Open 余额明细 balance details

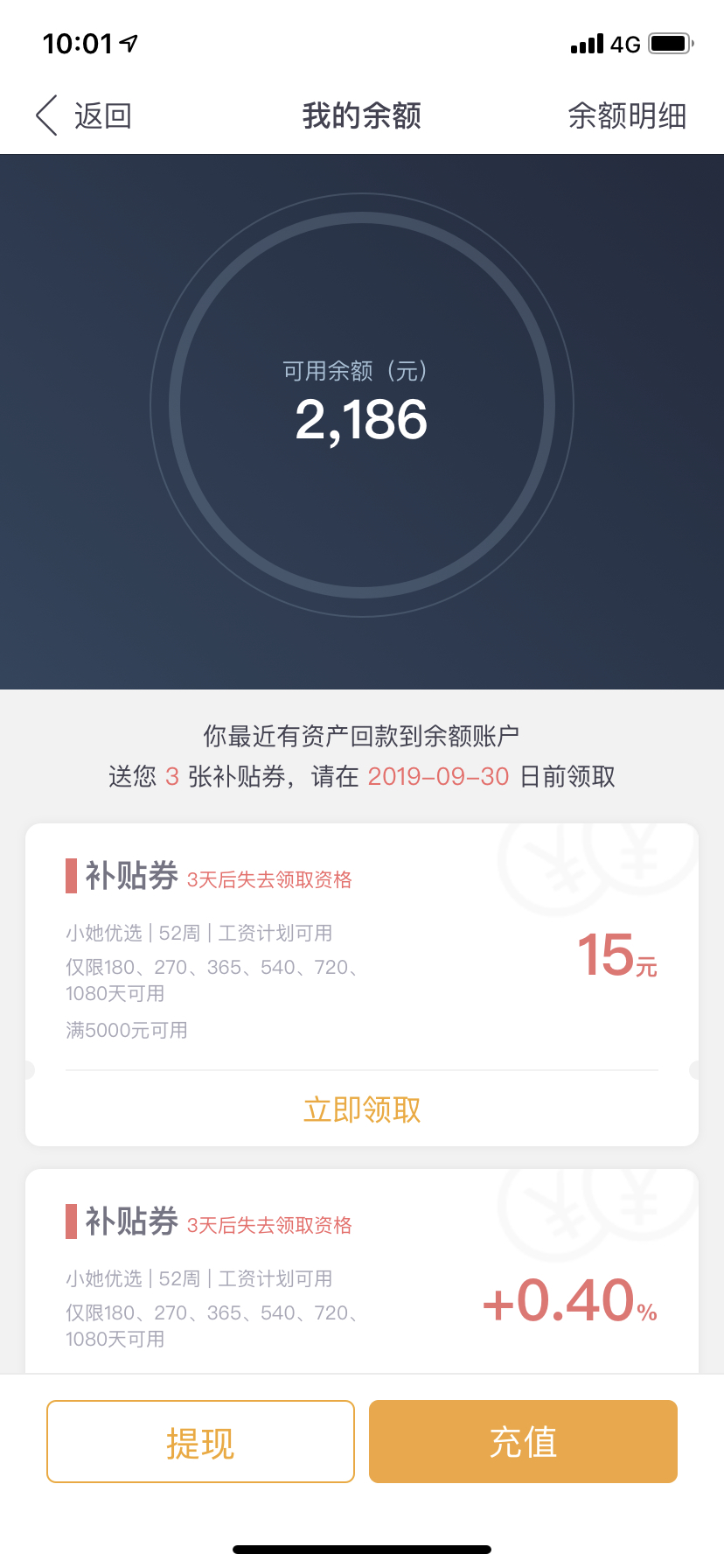click(x=627, y=115)
